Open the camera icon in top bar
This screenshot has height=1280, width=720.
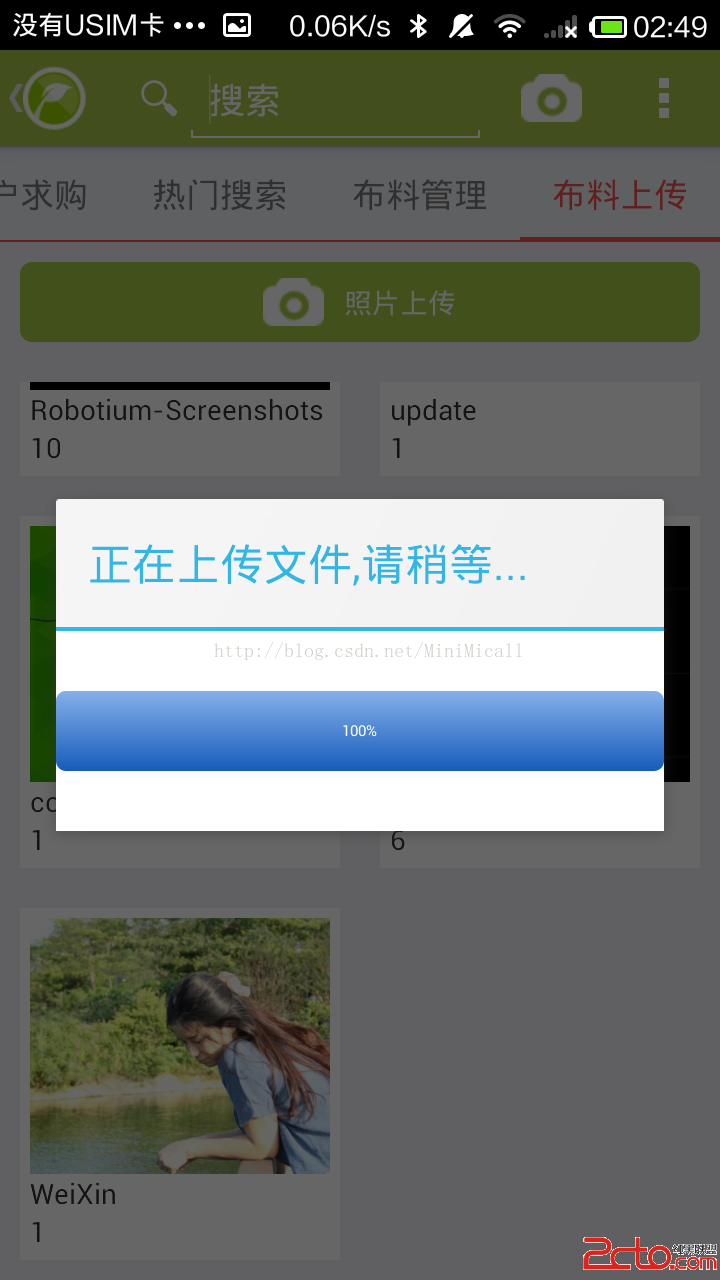pyautogui.click(x=551, y=99)
